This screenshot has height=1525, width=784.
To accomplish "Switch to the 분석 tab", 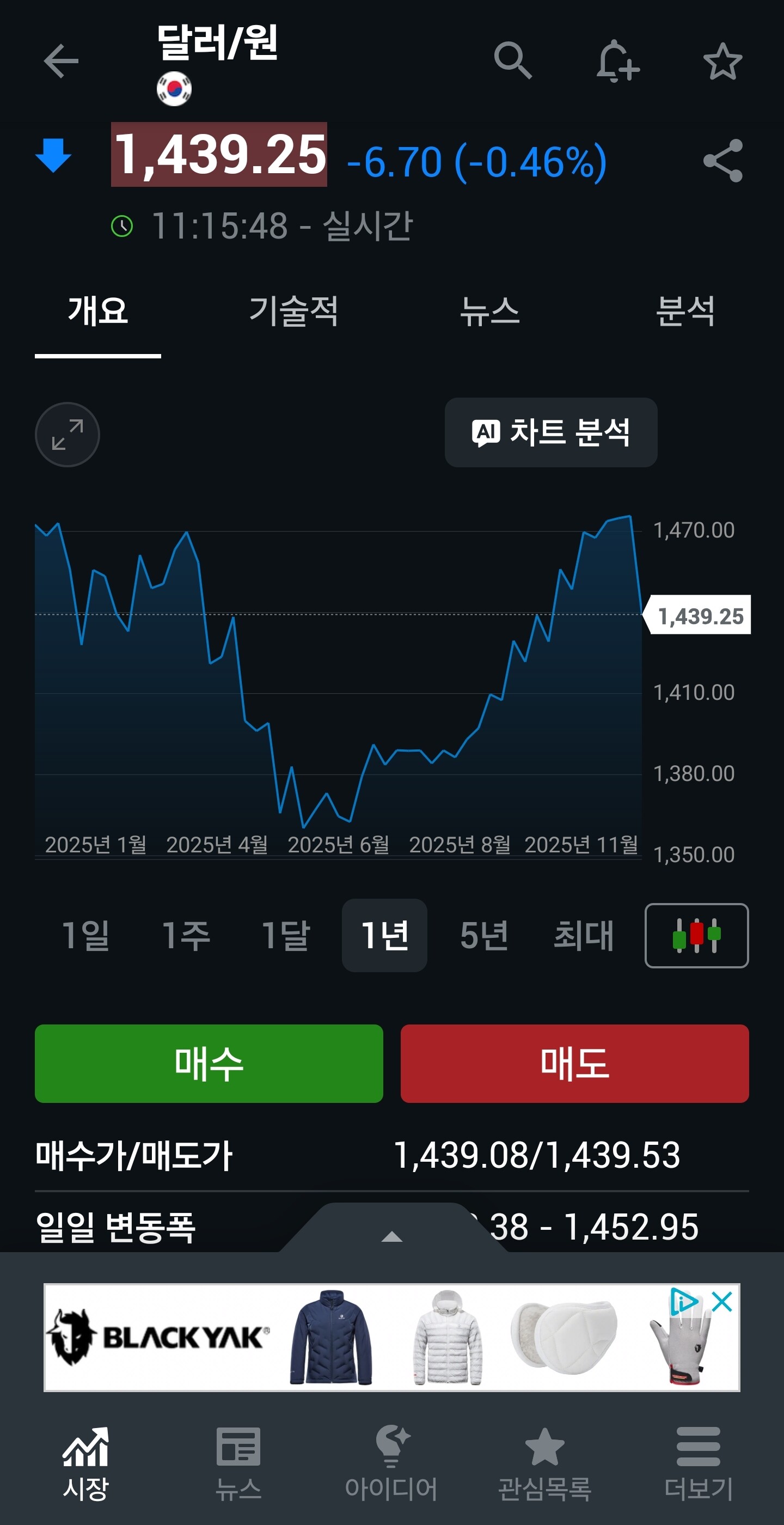I will tap(685, 312).
